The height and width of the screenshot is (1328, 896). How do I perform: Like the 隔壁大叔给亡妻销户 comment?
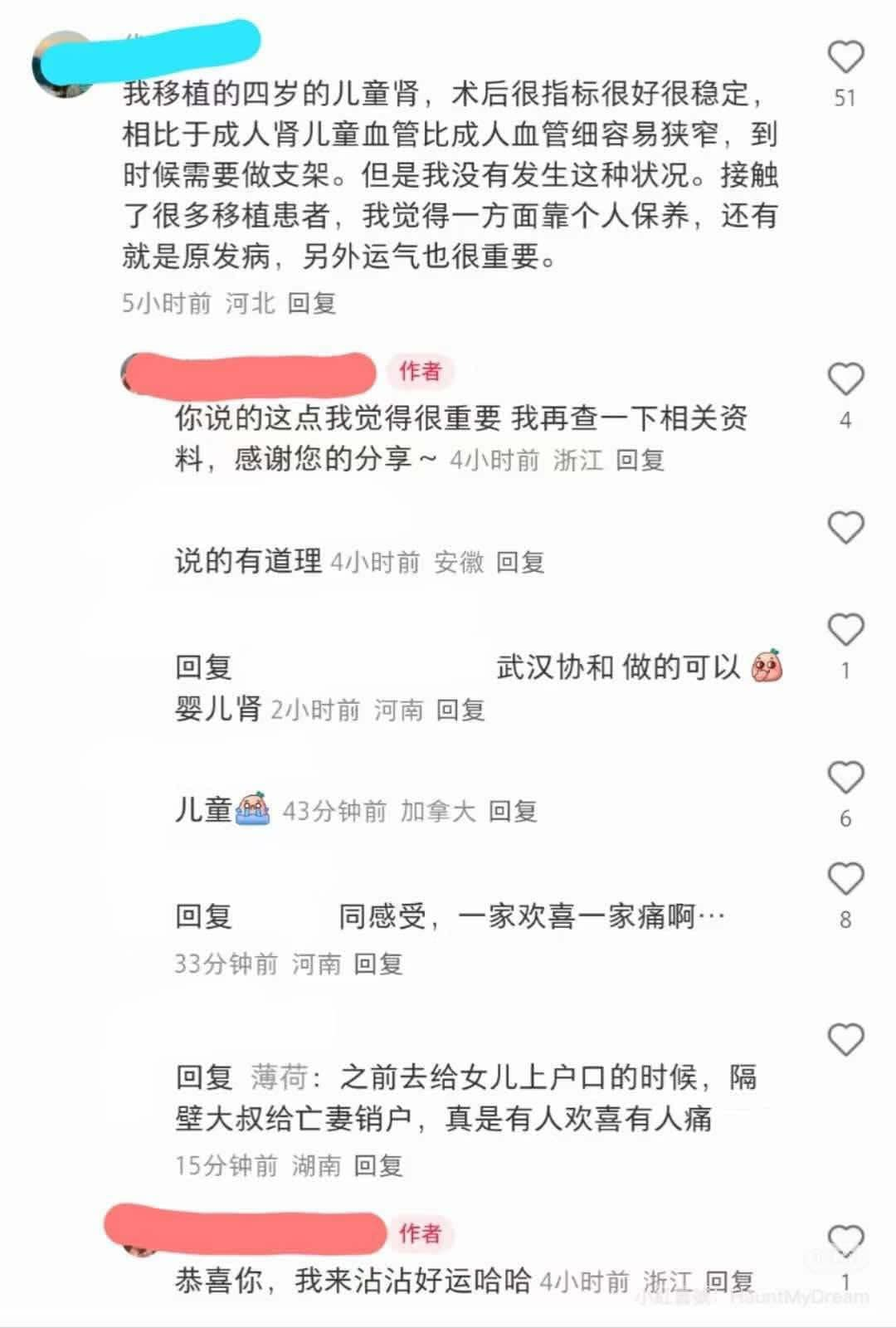tap(845, 1039)
